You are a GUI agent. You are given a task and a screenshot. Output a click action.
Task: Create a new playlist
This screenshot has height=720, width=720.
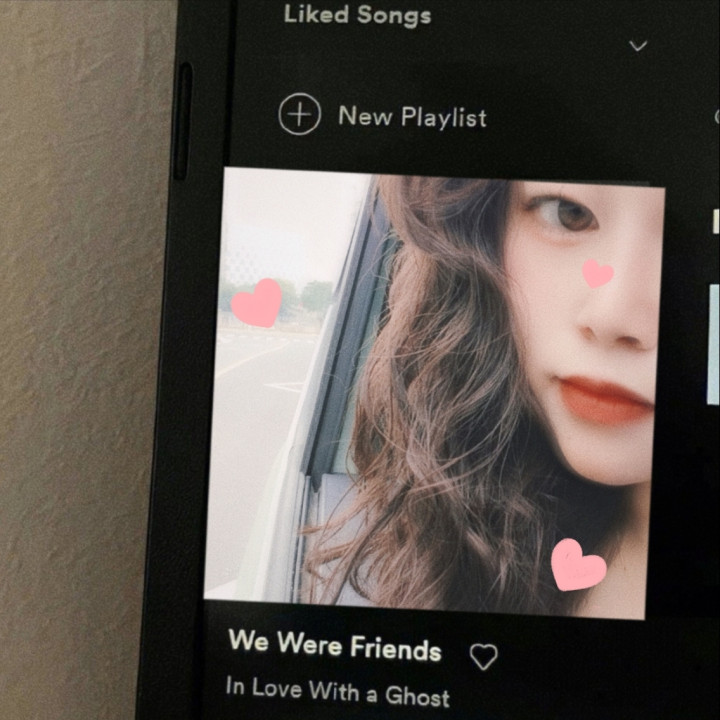pos(383,116)
